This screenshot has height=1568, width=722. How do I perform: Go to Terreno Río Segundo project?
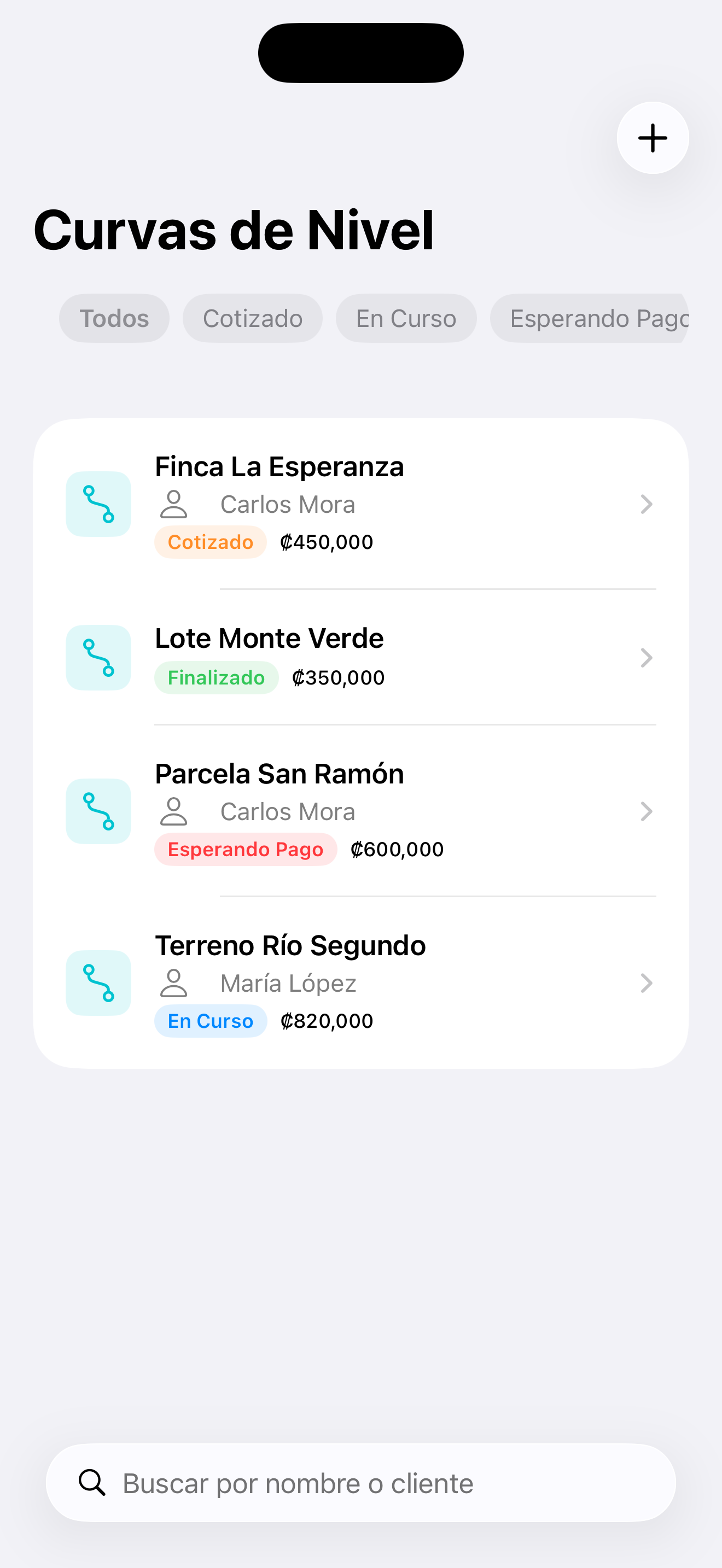click(360, 982)
